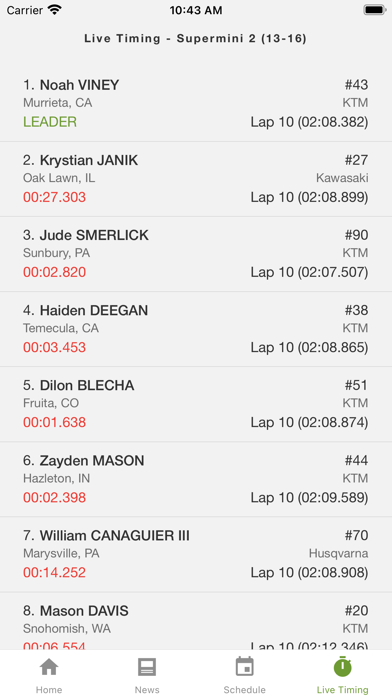Go to the Schedule tab
392x696 pixels.
245,675
